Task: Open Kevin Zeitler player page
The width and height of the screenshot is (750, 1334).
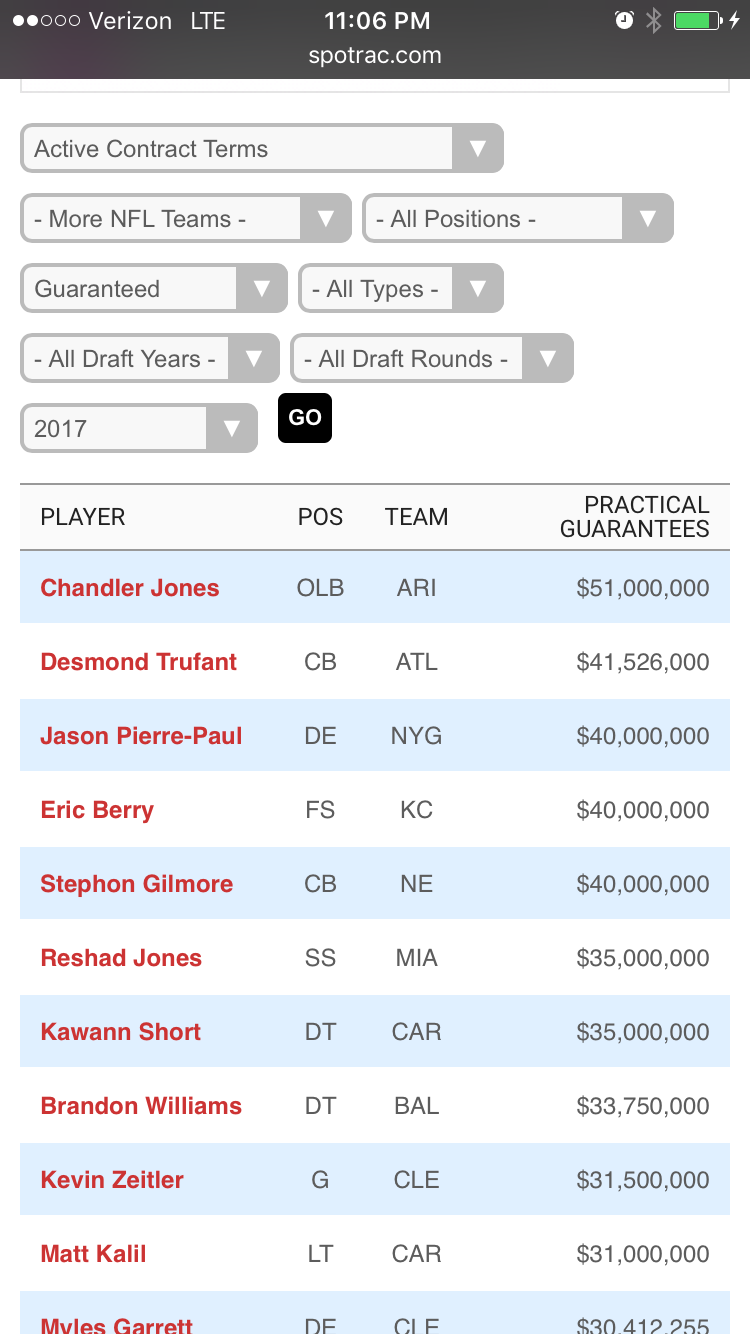Action: pyautogui.click(x=112, y=1180)
